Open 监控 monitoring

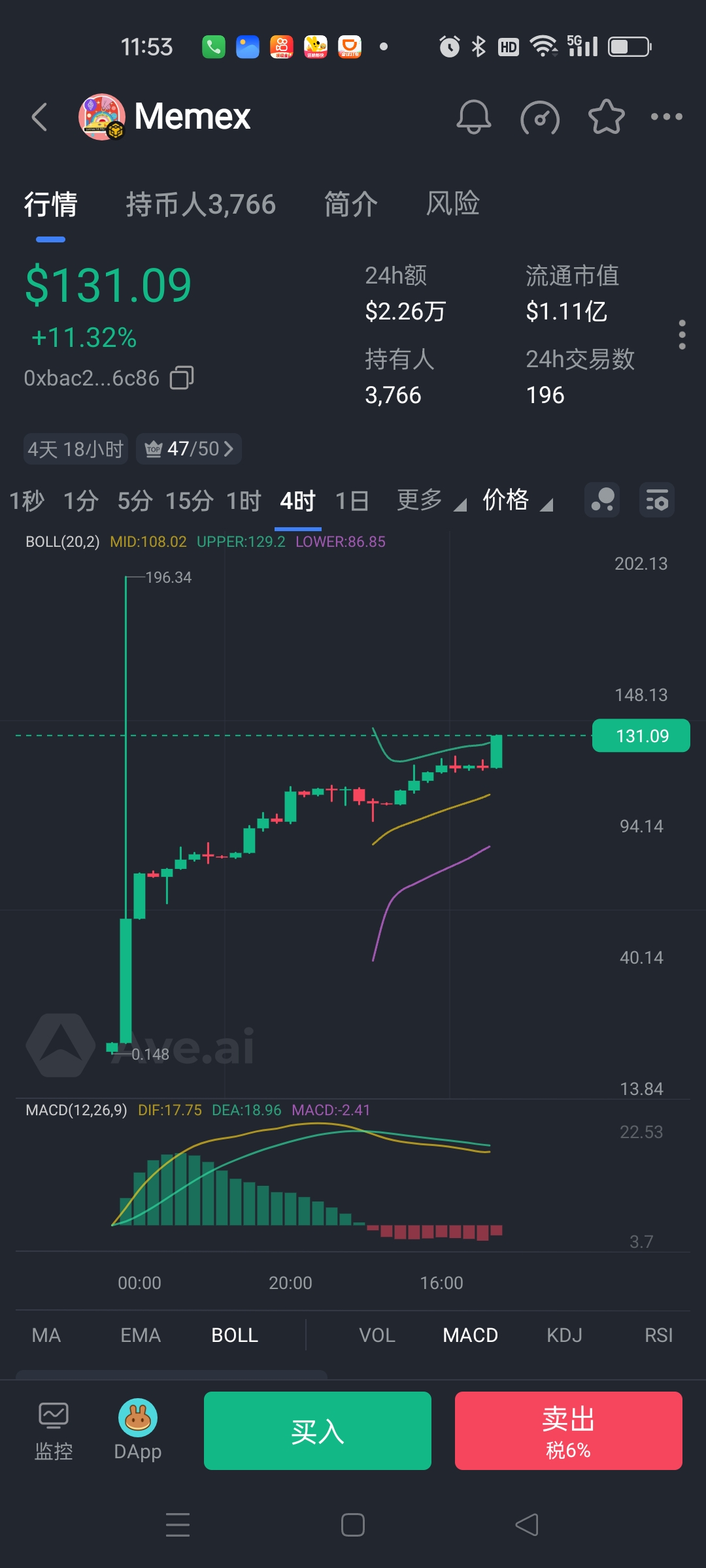pos(54,1431)
